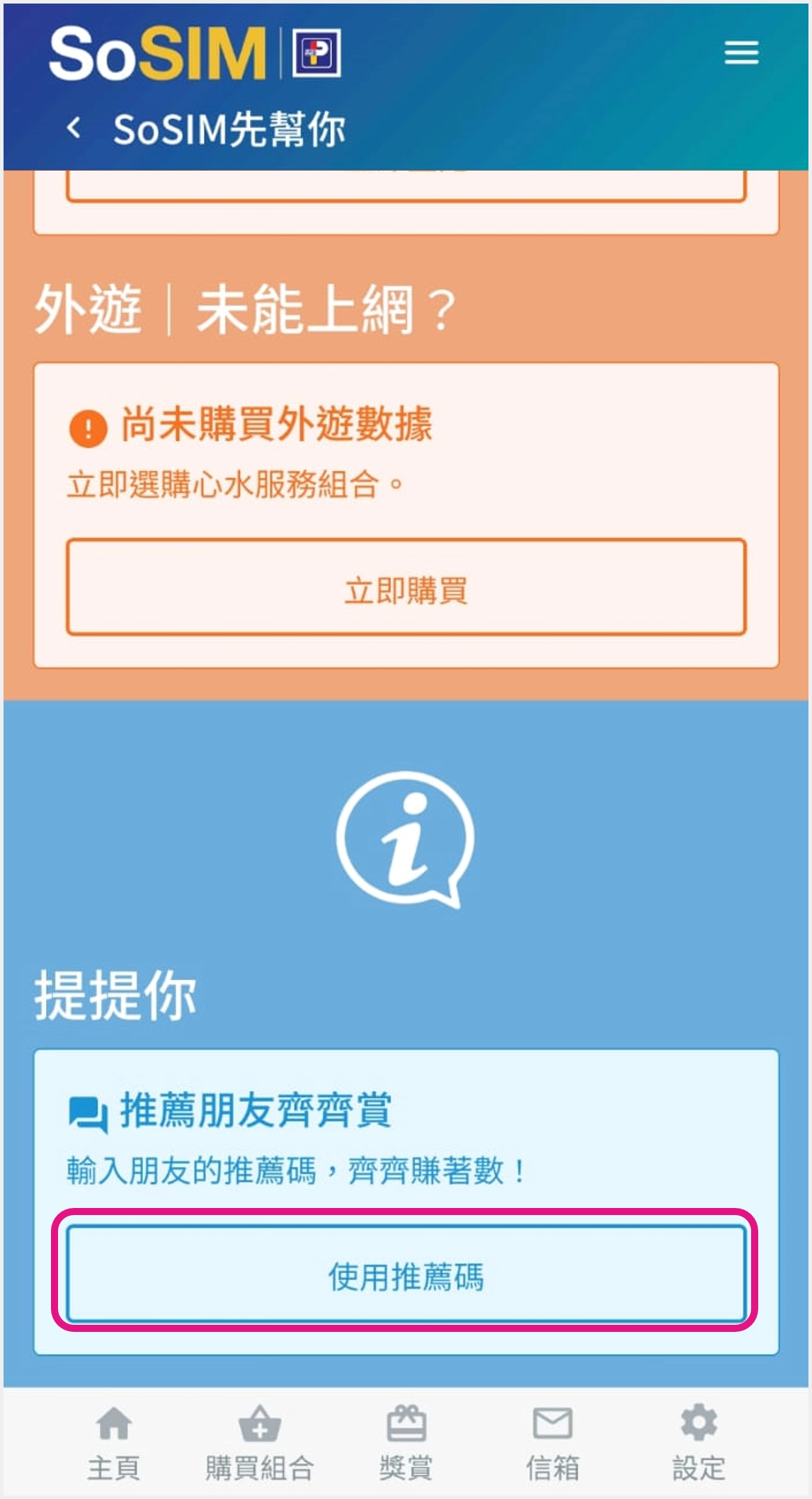The width and height of the screenshot is (812, 1499).
Task: Go to the 獎賞 tab
Action: point(406,1443)
